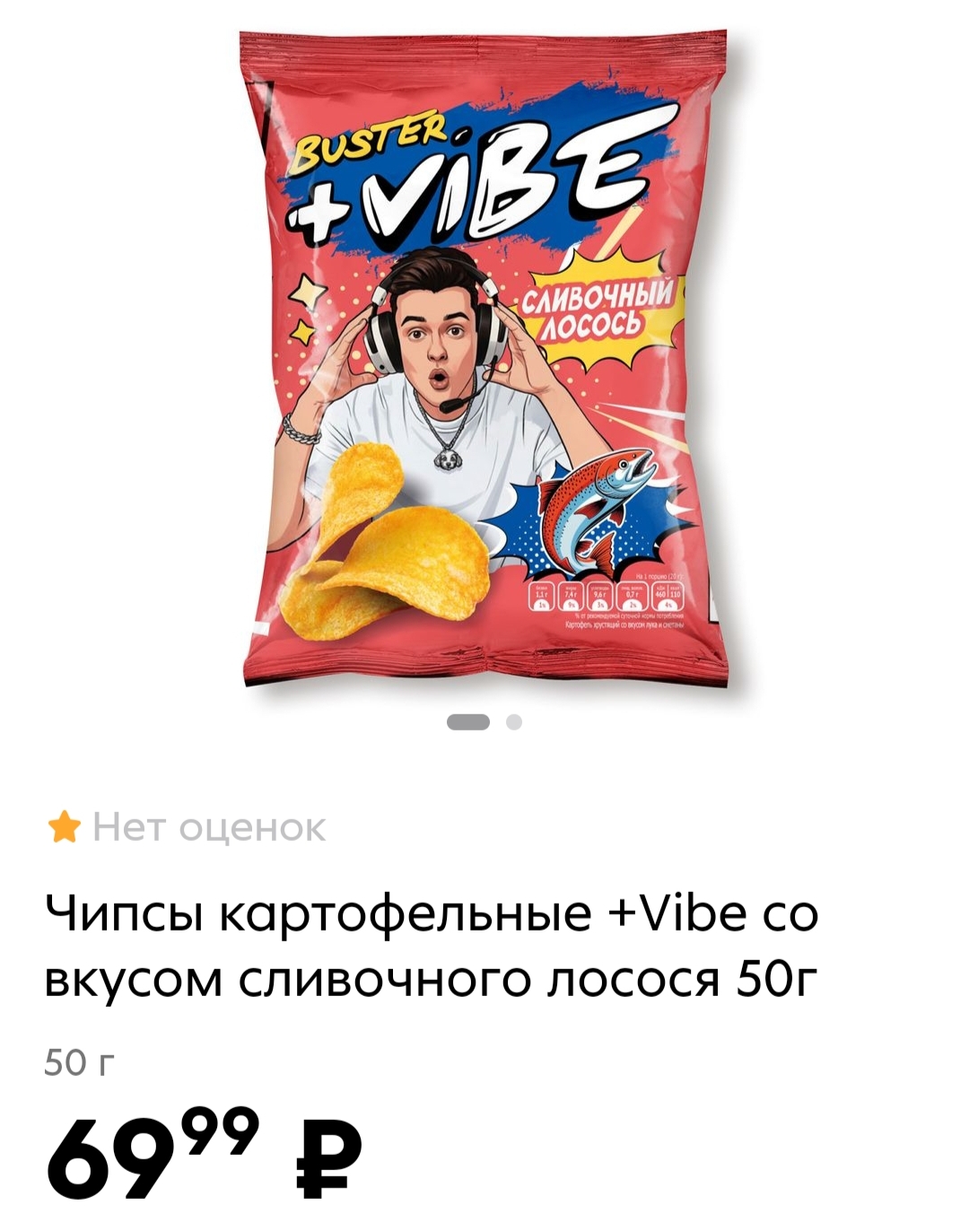
Task: Select the second image page indicator dot
Action: point(514,721)
